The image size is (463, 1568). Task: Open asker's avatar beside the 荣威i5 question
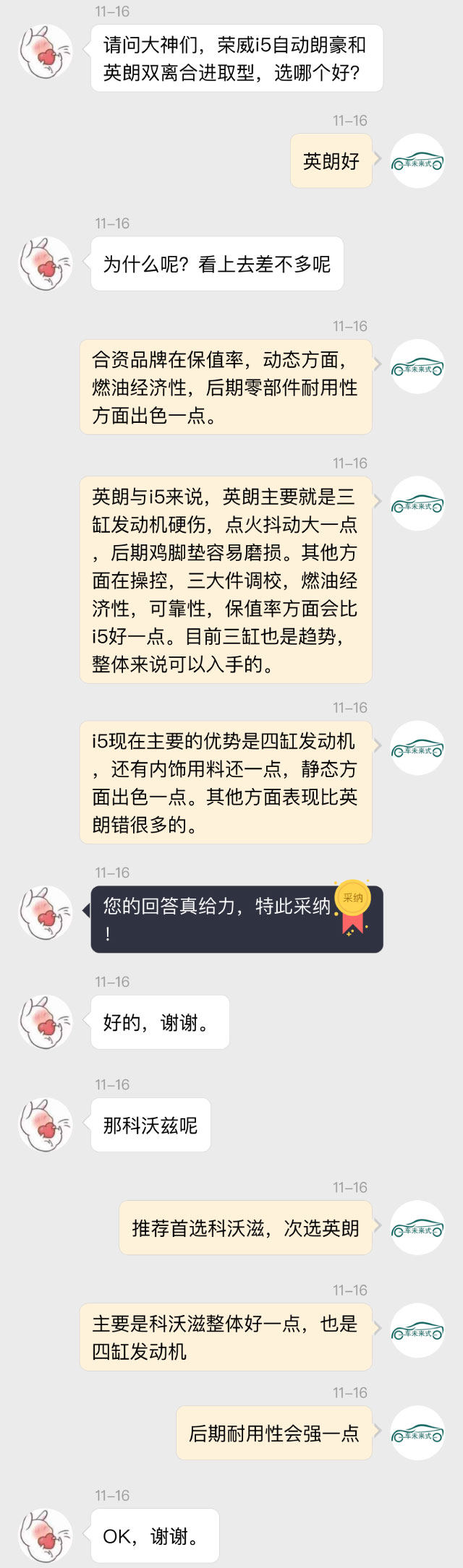point(46,52)
